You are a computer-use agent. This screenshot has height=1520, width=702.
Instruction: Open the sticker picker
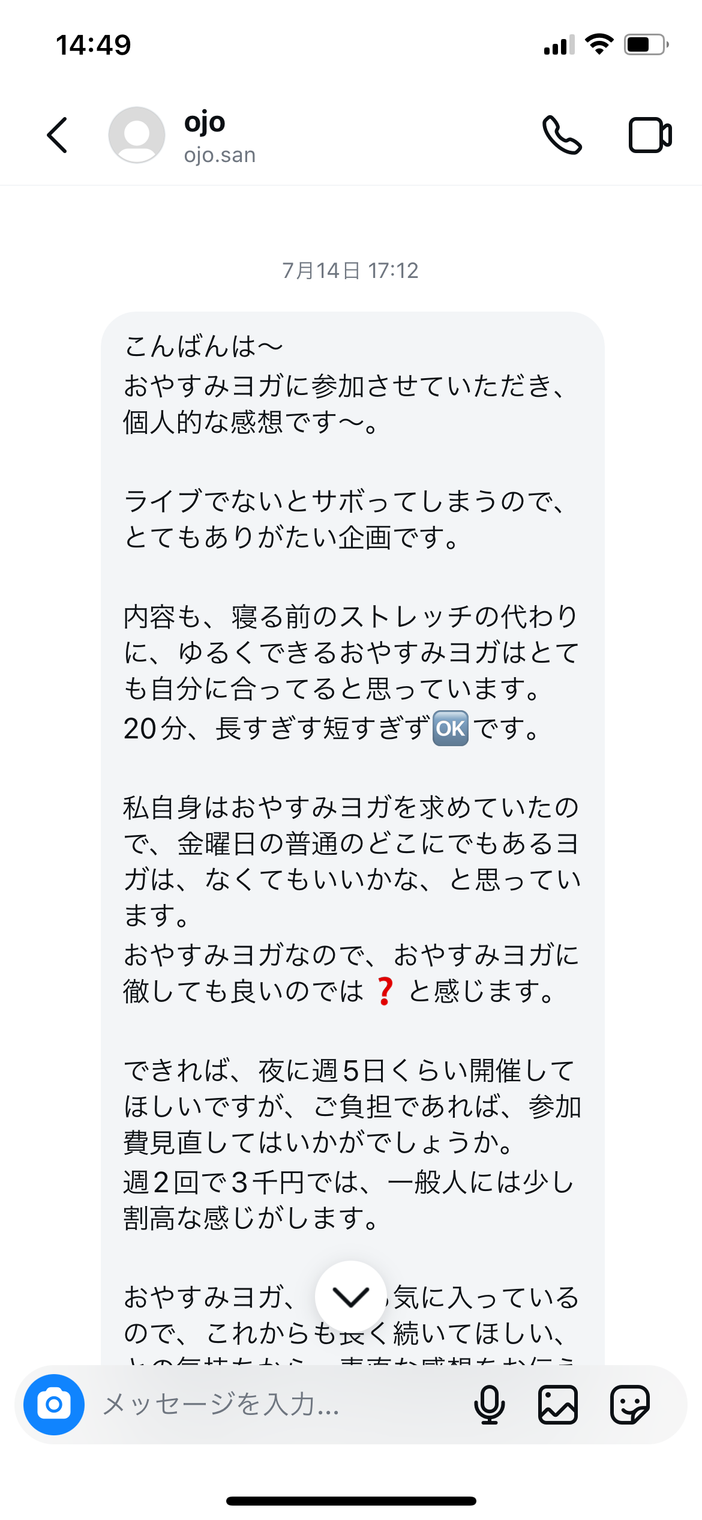click(x=630, y=1405)
